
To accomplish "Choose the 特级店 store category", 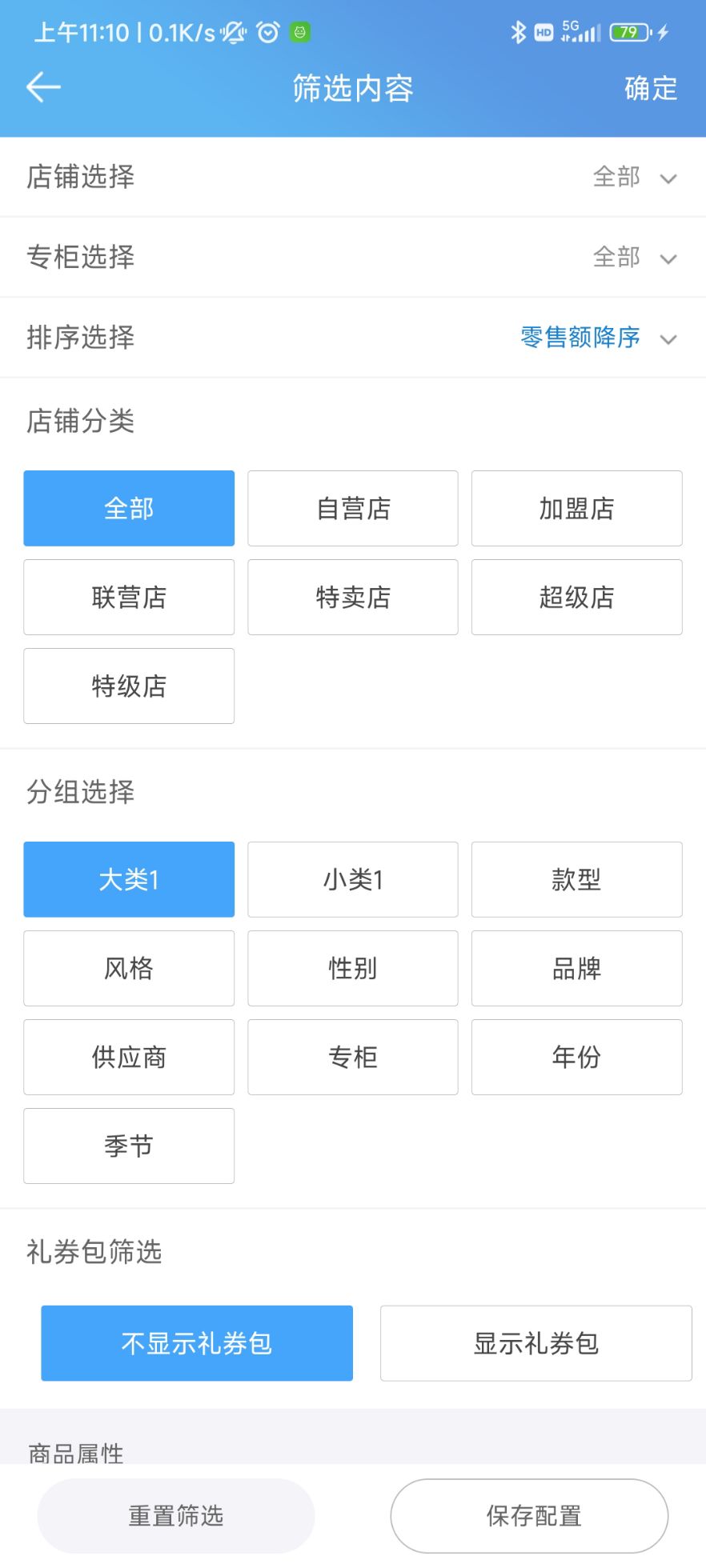I will (x=129, y=686).
